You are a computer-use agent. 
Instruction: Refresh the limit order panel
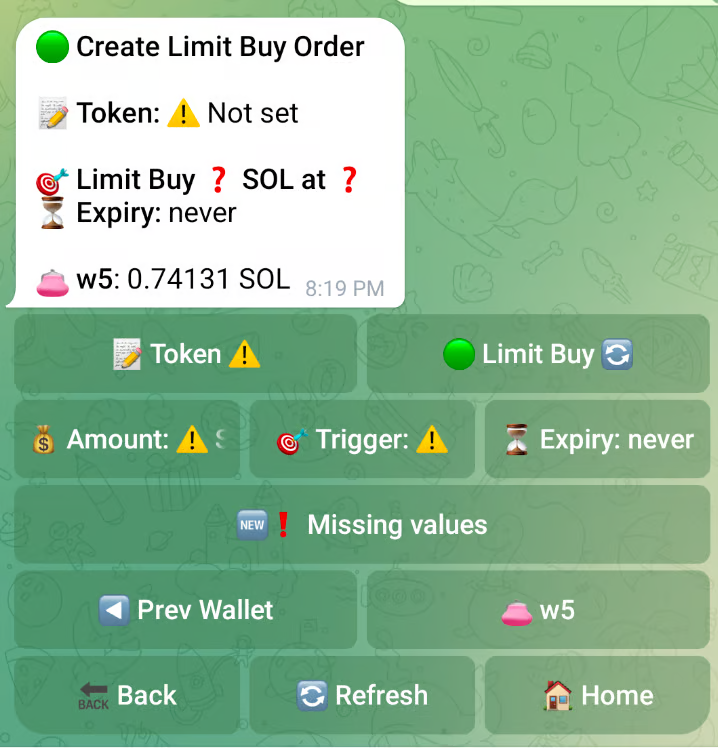coord(362,695)
